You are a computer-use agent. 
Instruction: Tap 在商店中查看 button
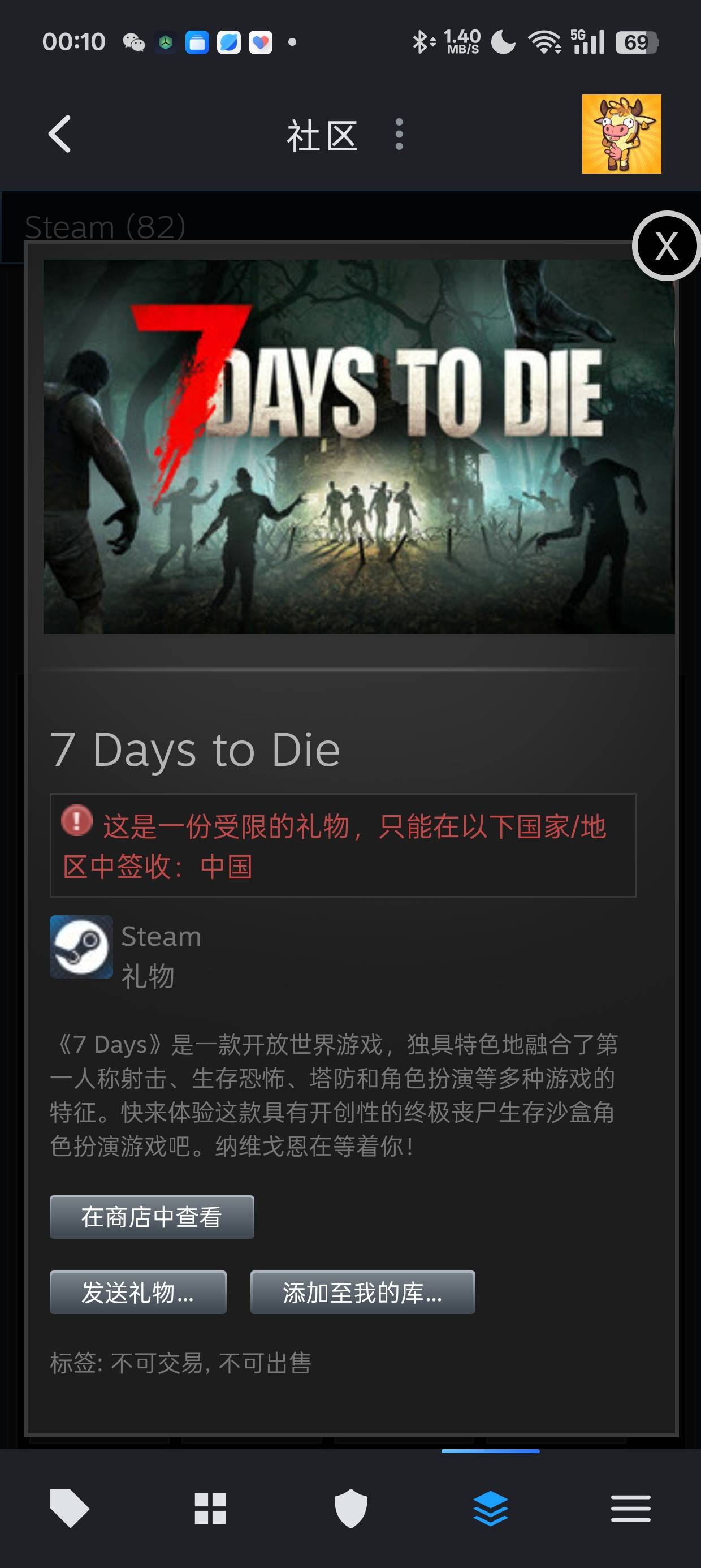[x=152, y=1217]
